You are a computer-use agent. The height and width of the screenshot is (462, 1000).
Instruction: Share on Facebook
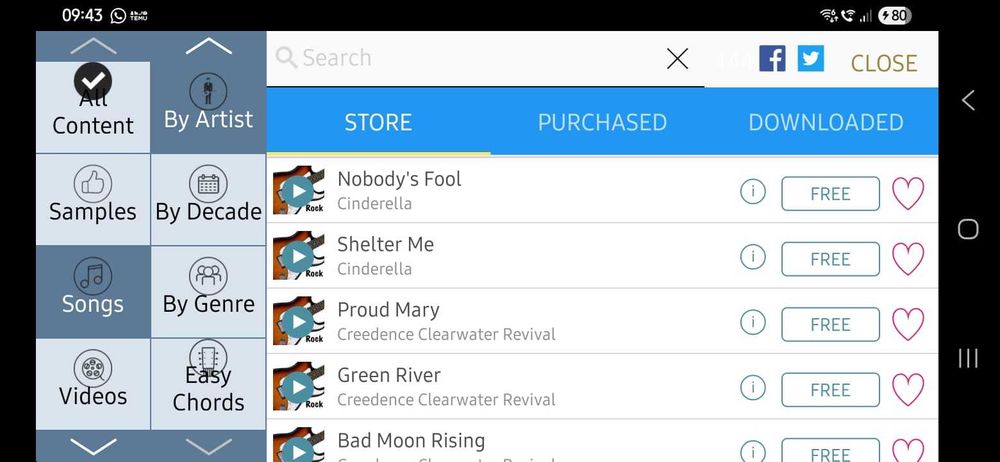[x=772, y=59]
